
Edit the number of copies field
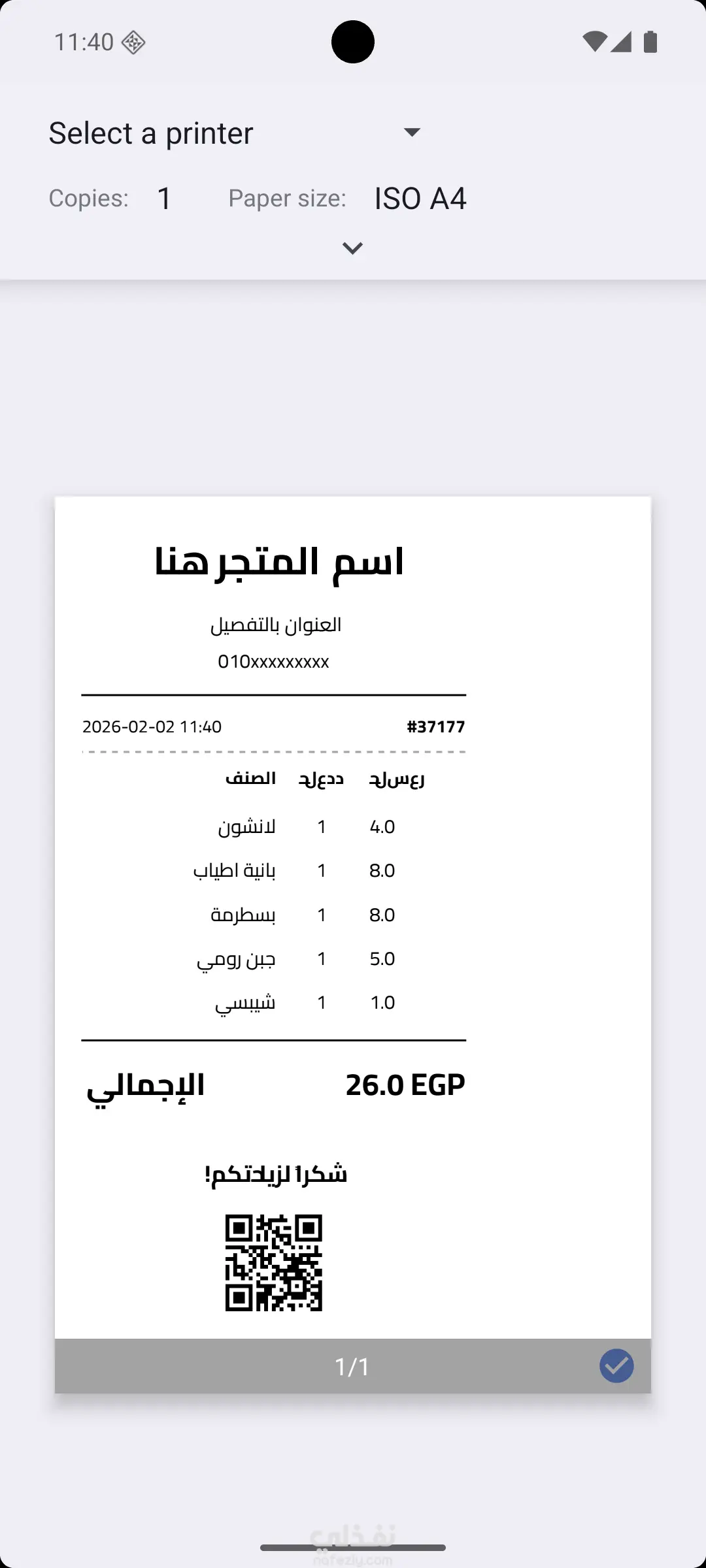click(x=165, y=199)
